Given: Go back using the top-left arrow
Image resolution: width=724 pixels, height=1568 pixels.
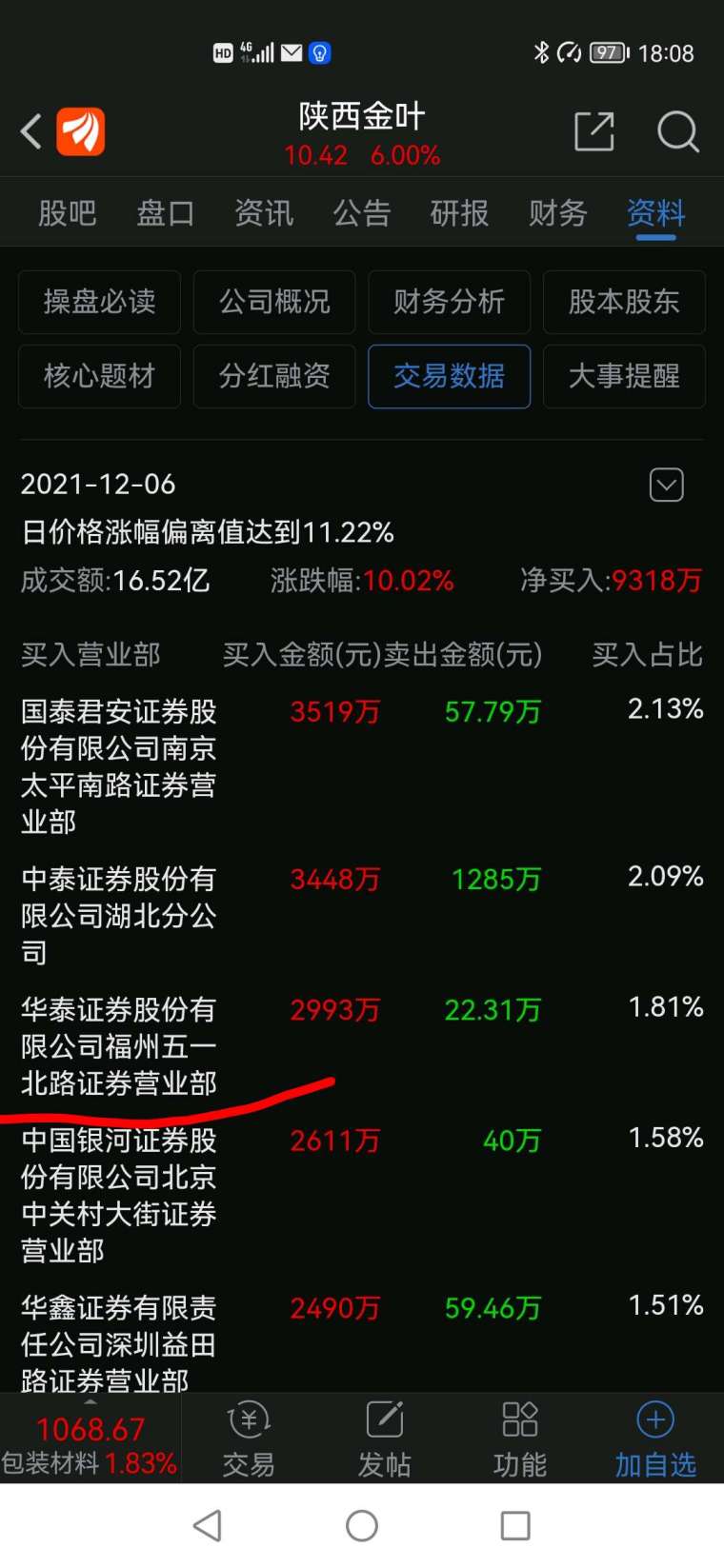Looking at the screenshot, I should point(31,131).
